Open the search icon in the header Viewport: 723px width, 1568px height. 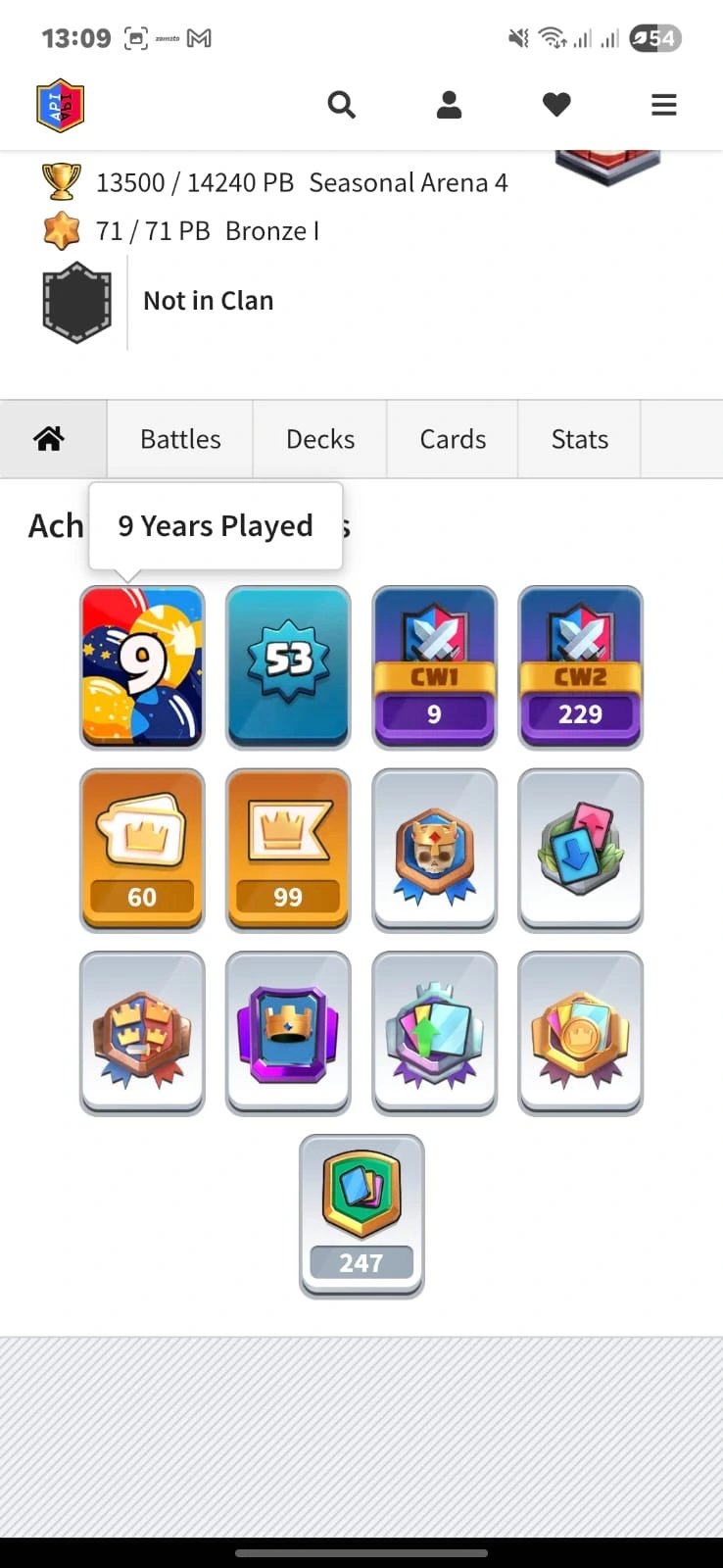point(341,105)
